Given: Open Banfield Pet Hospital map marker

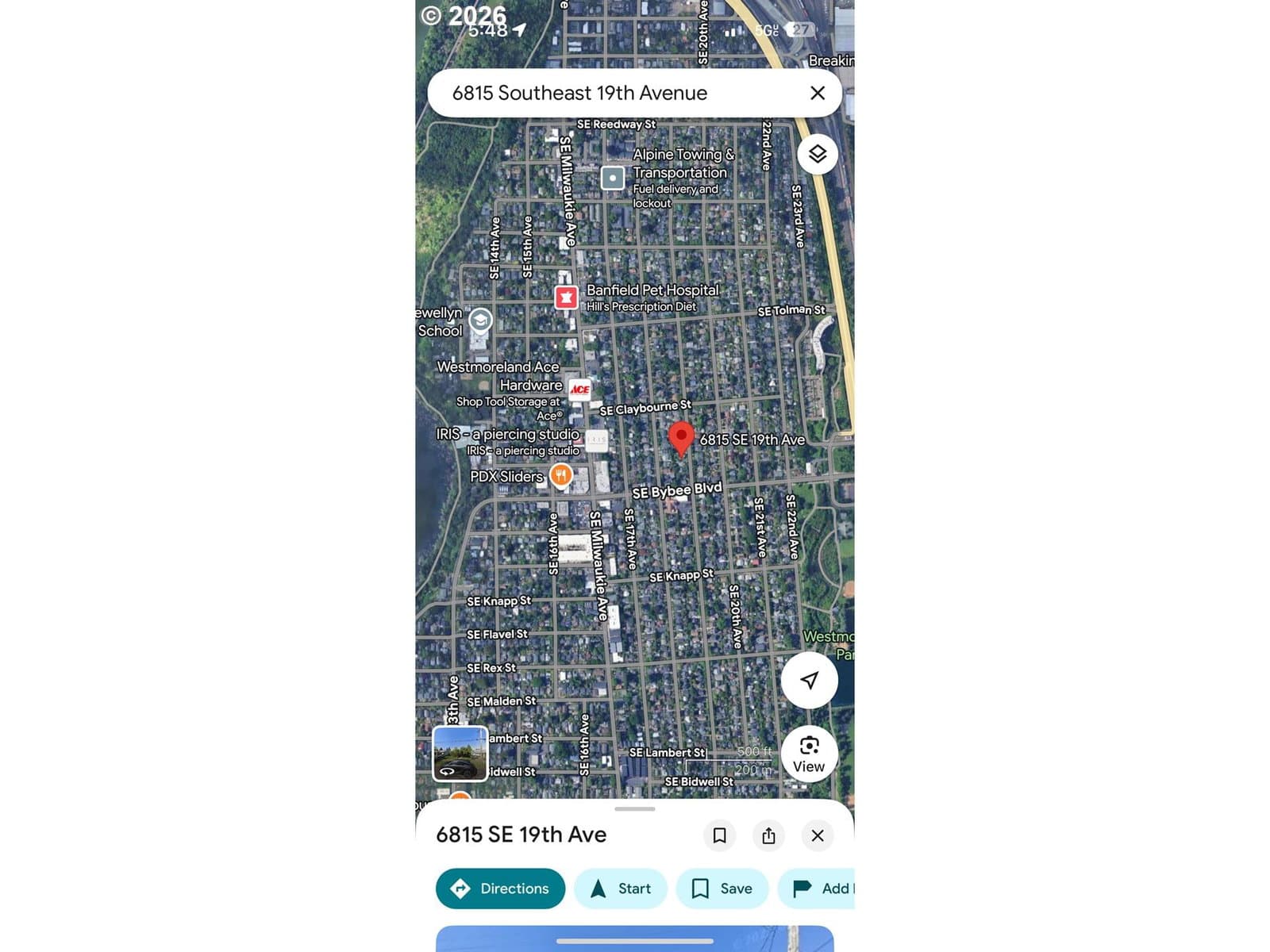Looking at the screenshot, I should point(566,297).
